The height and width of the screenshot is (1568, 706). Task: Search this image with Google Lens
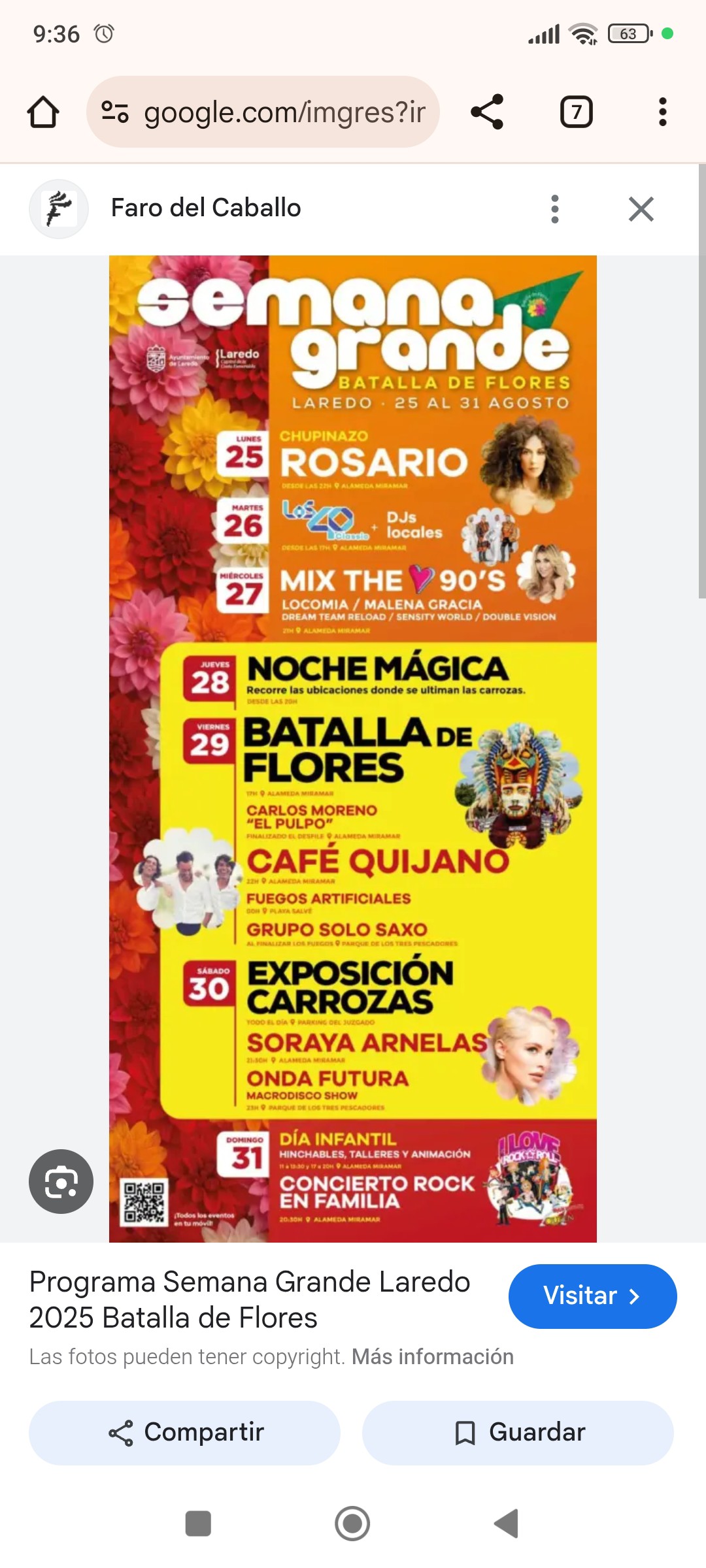[61, 1181]
